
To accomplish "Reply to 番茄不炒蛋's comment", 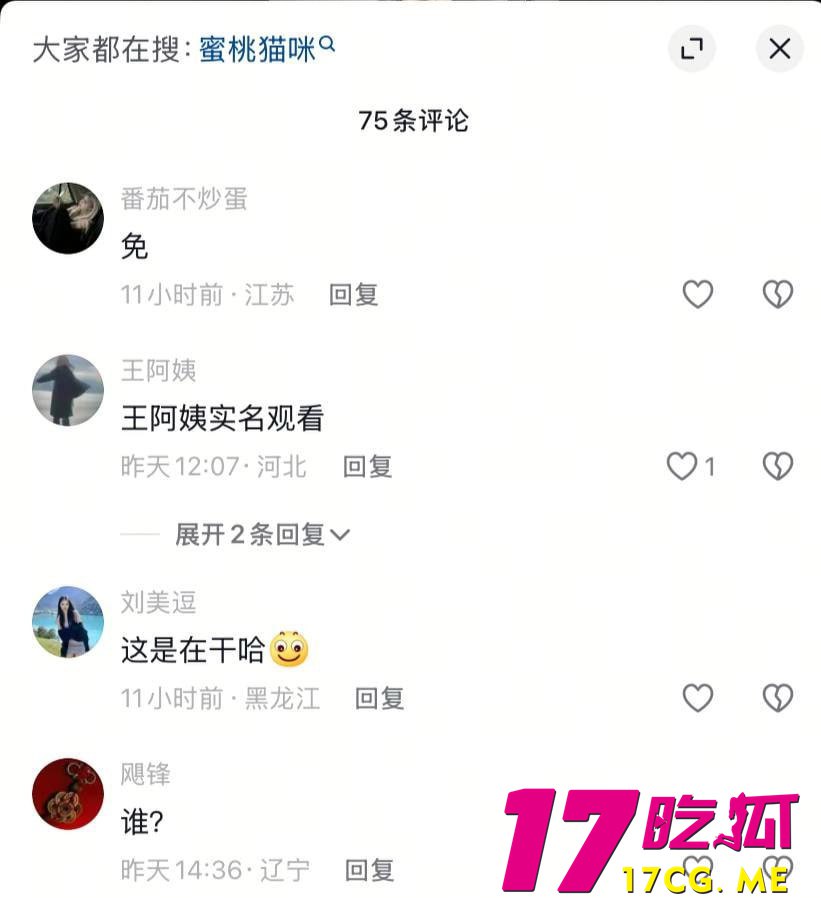I will tap(353, 295).
